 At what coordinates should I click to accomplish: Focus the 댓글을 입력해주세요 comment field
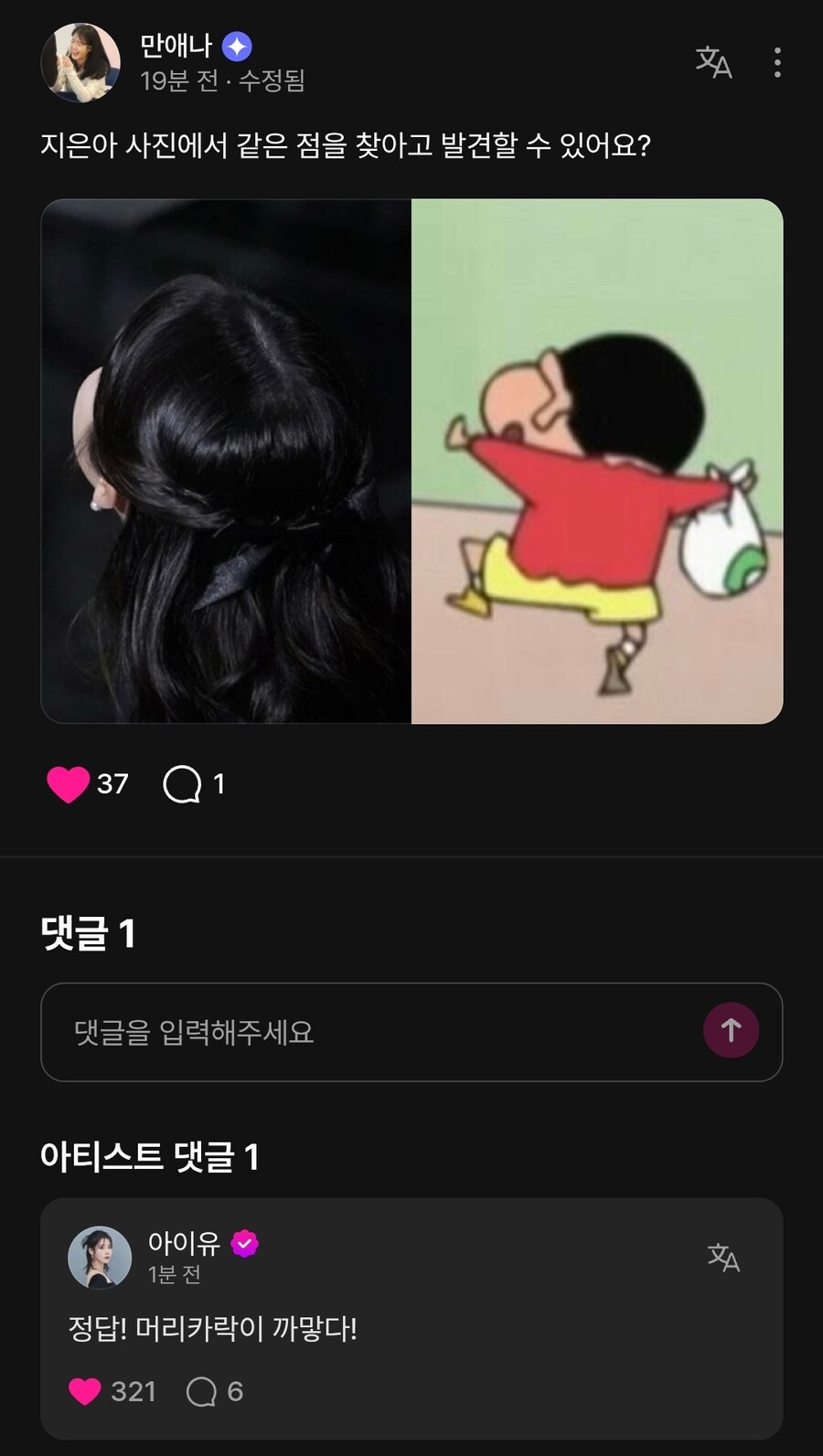coord(366,1032)
